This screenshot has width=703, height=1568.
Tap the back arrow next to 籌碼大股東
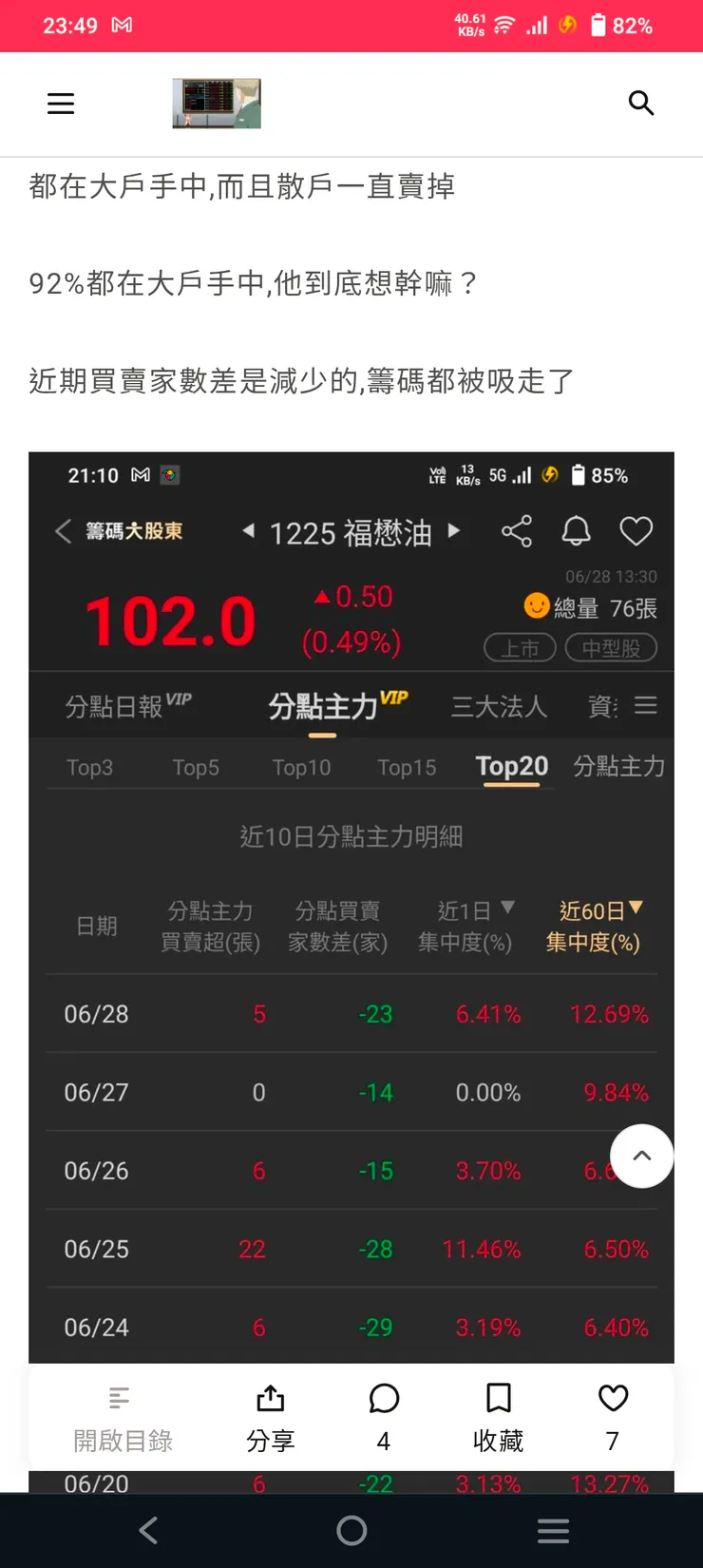pos(62,532)
